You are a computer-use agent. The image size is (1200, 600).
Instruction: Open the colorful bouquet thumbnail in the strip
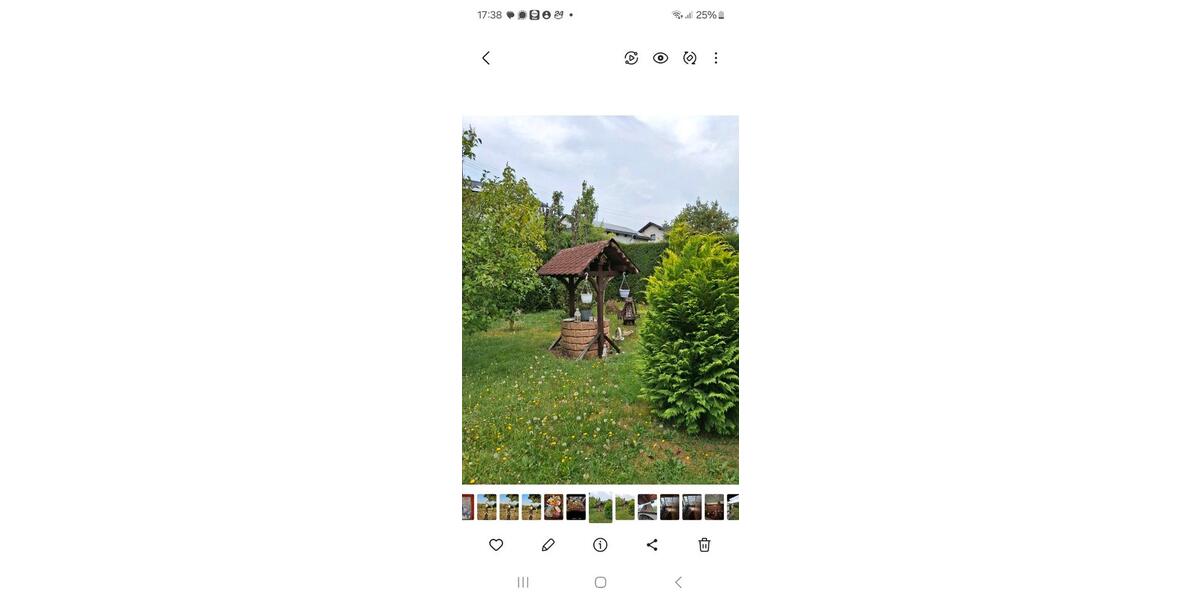click(x=553, y=507)
